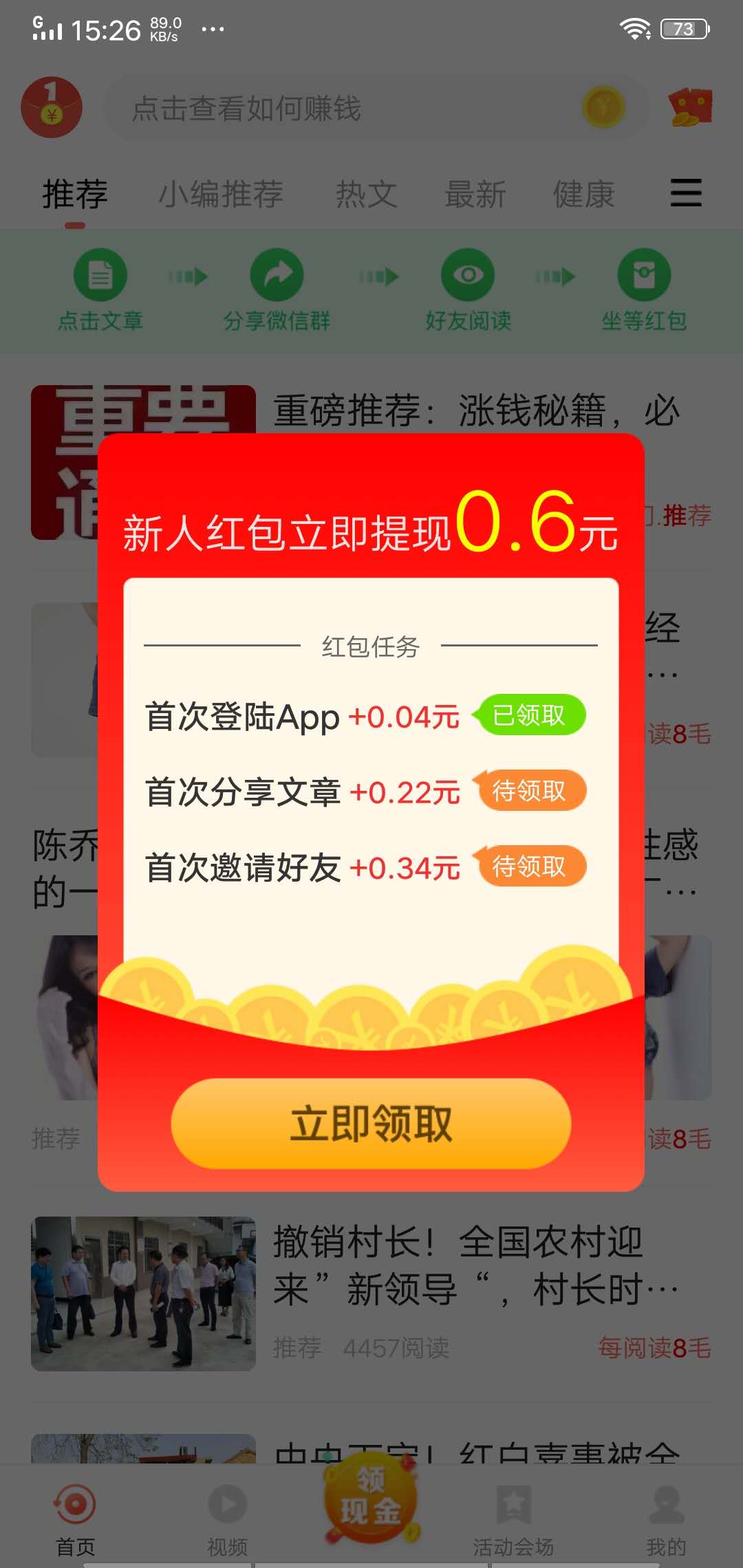The image size is (743, 1568).
Task: Tap the red envelope icon beside search bar
Action: [x=690, y=107]
